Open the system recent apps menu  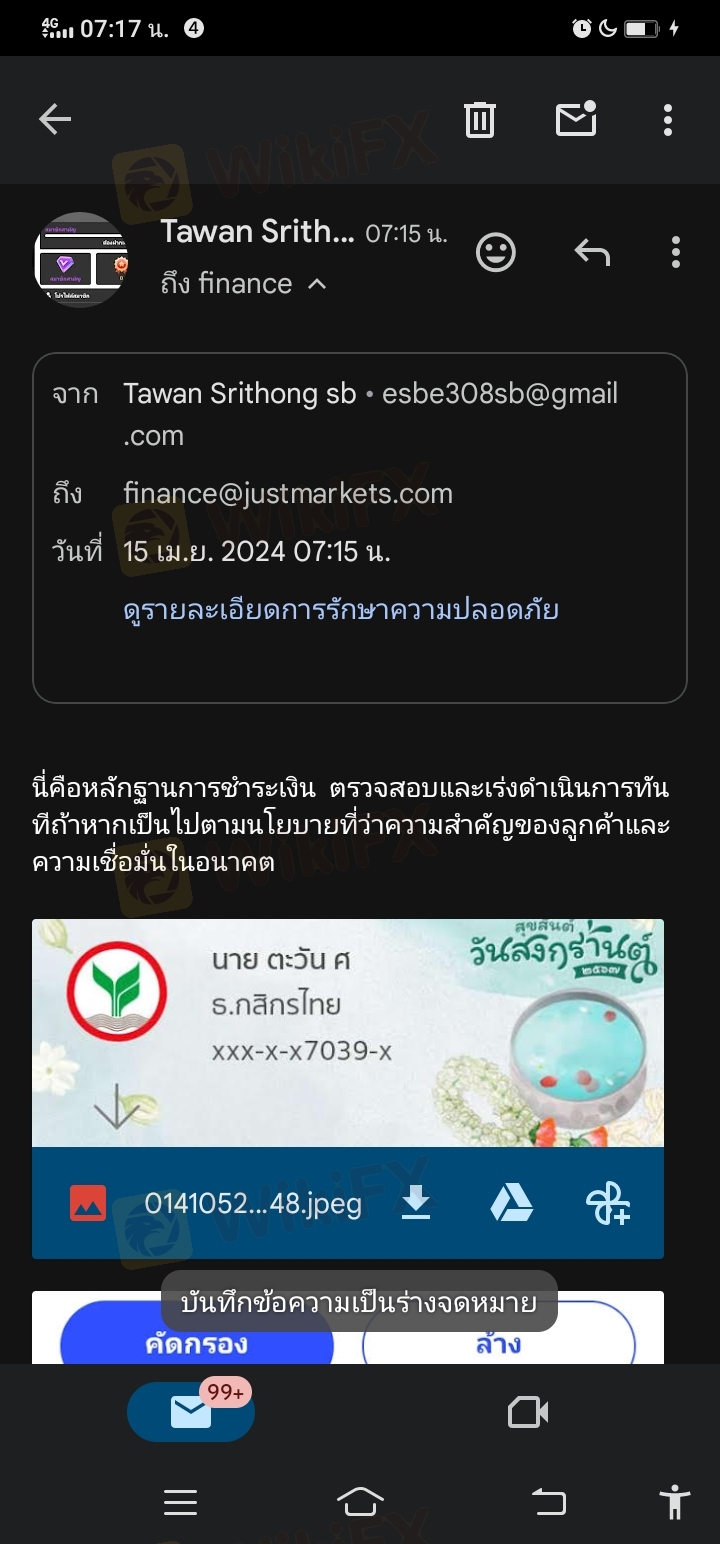(180, 1502)
